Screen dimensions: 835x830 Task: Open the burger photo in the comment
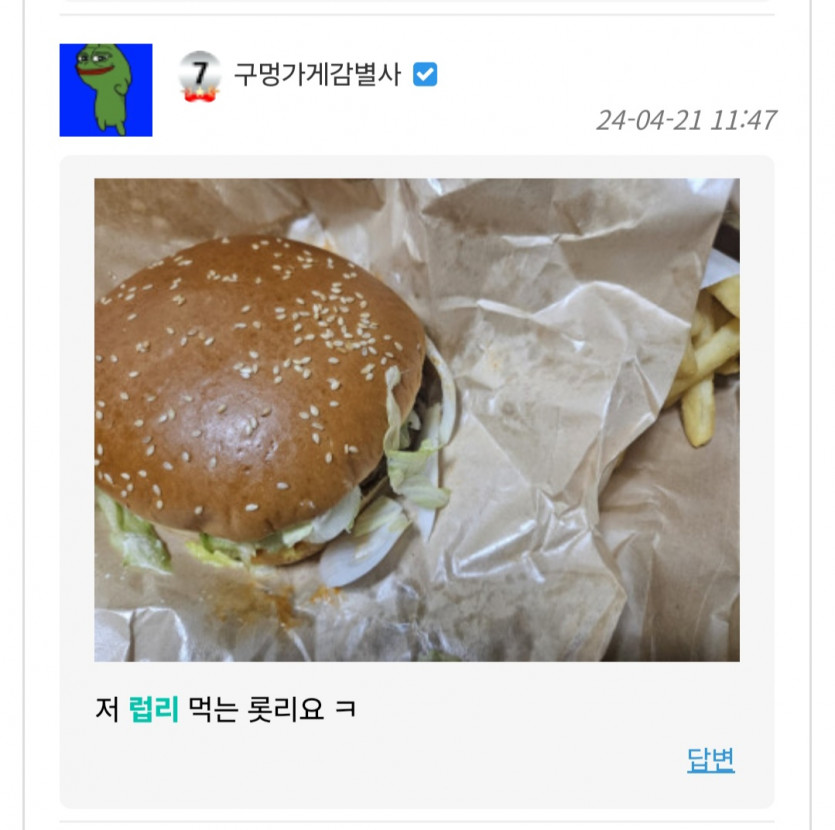pyautogui.click(x=416, y=420)
